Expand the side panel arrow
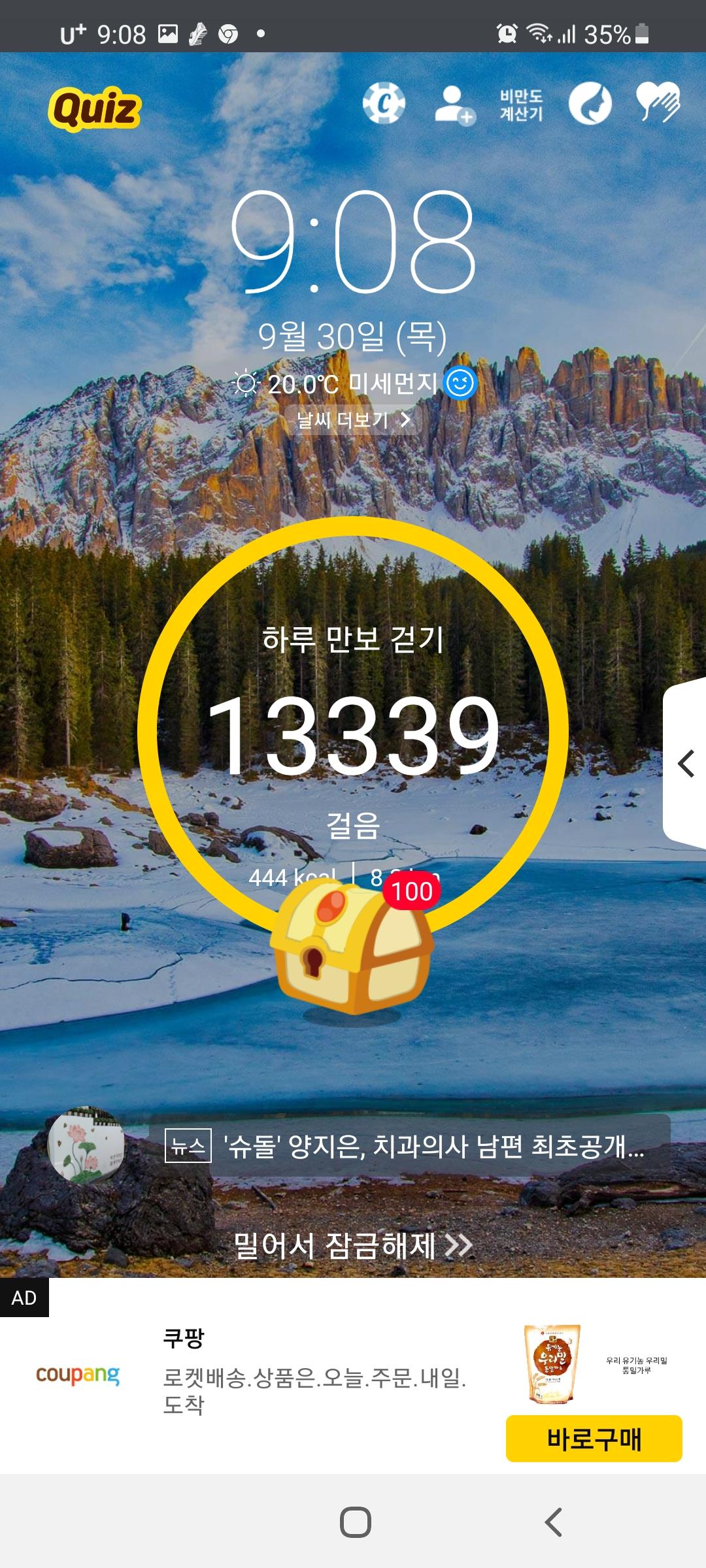This screenshot has width=706, height=1568. 685,763
